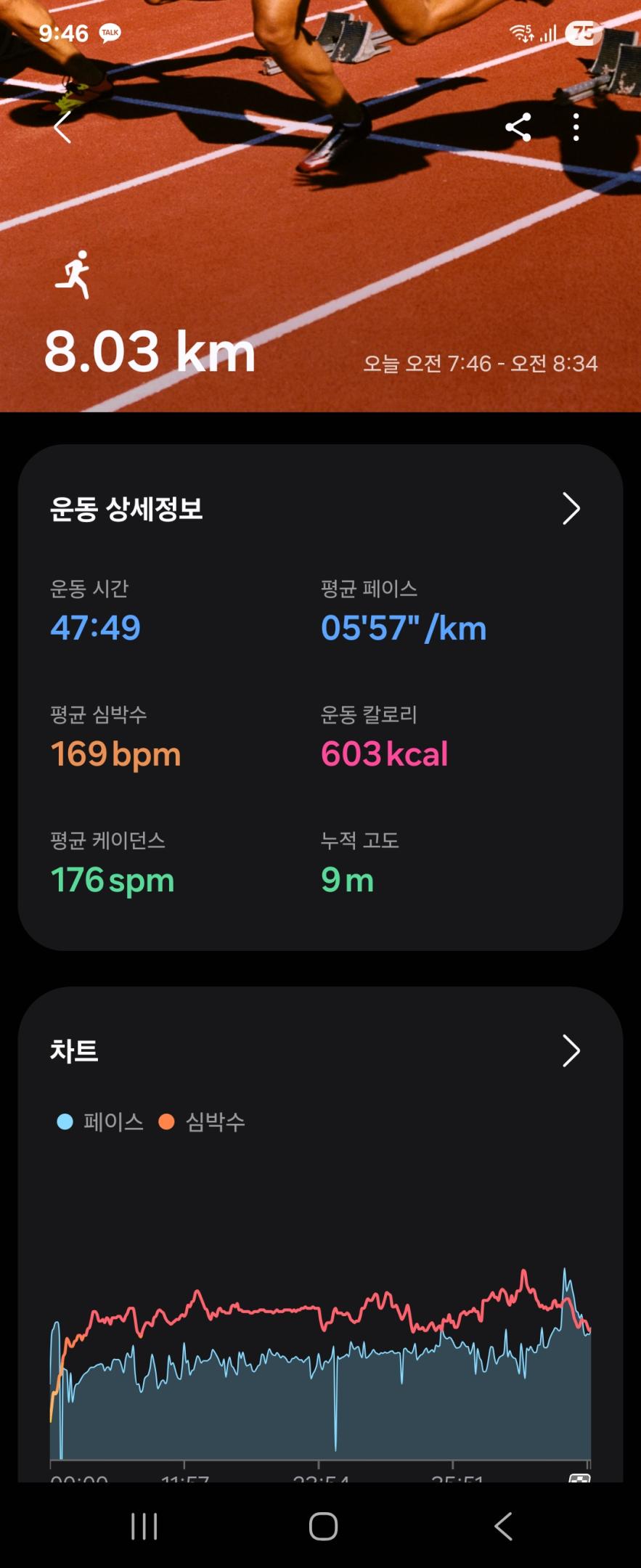Open the three-dot overflow menu
Viewport: 641px width, 1568px height.
tap(576, 128)
